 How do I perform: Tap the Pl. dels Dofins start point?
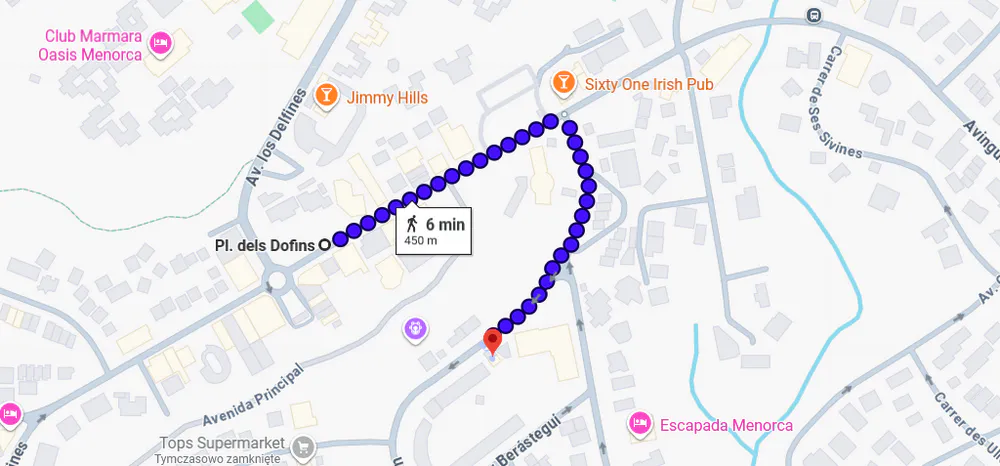coord(324,244)
